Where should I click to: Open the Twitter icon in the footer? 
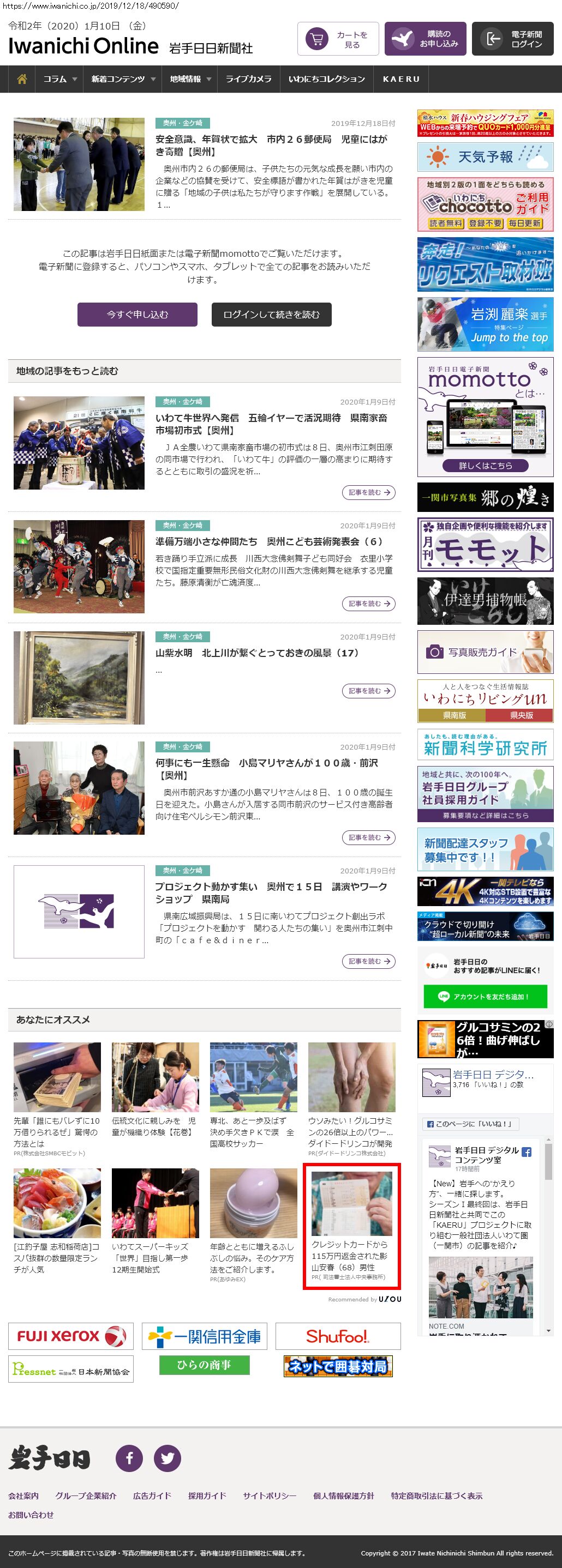coord(167,1458)
